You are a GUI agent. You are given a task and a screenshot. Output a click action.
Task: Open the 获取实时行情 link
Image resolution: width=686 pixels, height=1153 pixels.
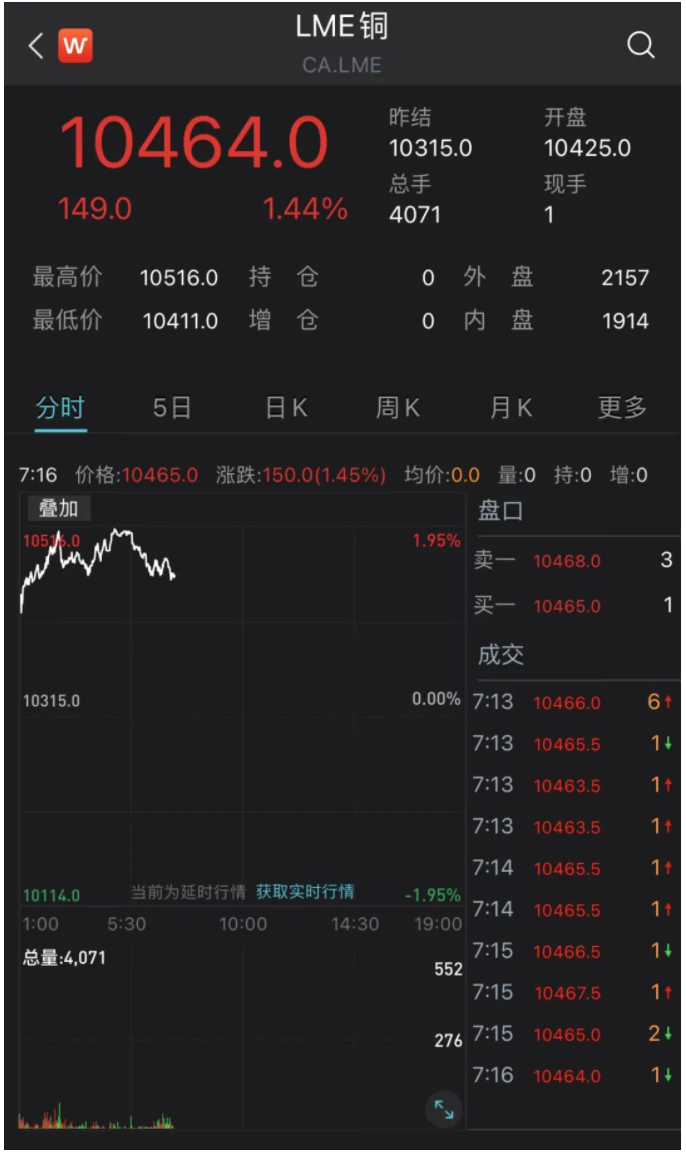click(x=305, y=891)
